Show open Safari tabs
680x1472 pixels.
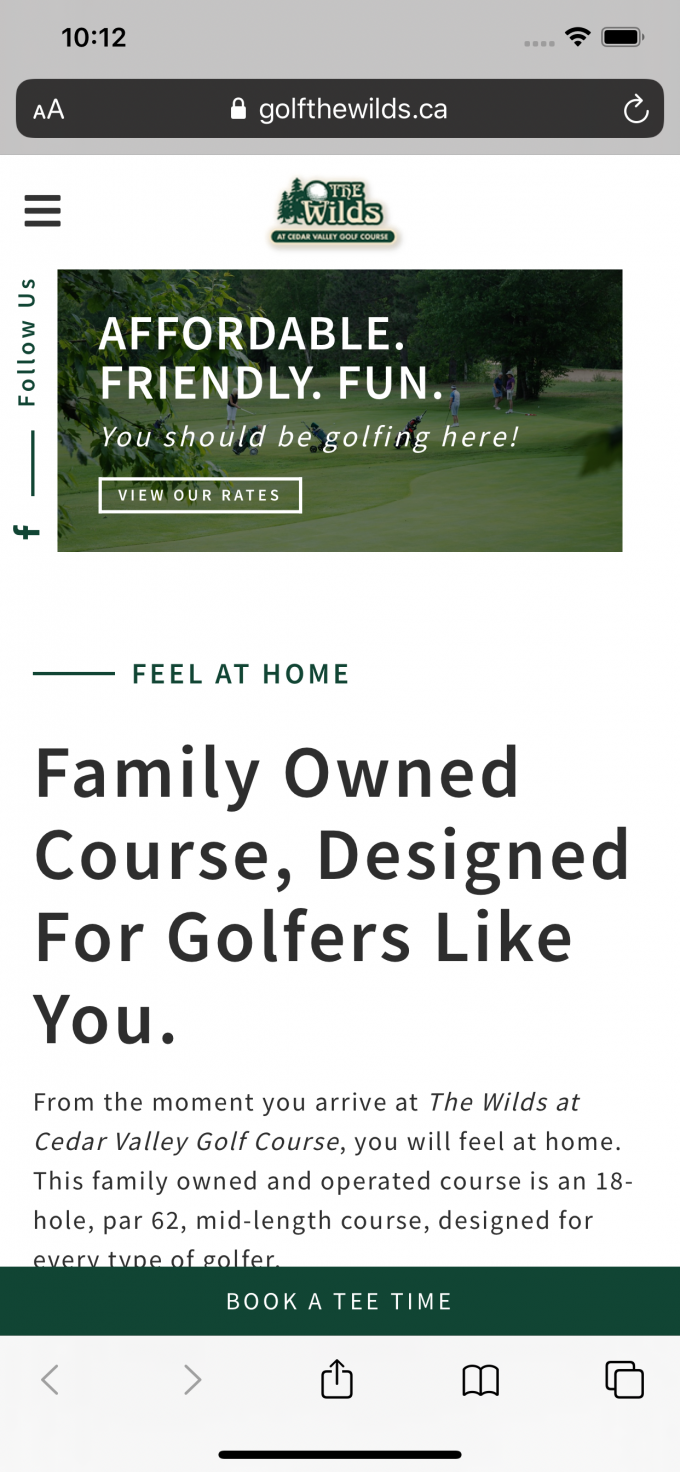tap(624, 1380)
